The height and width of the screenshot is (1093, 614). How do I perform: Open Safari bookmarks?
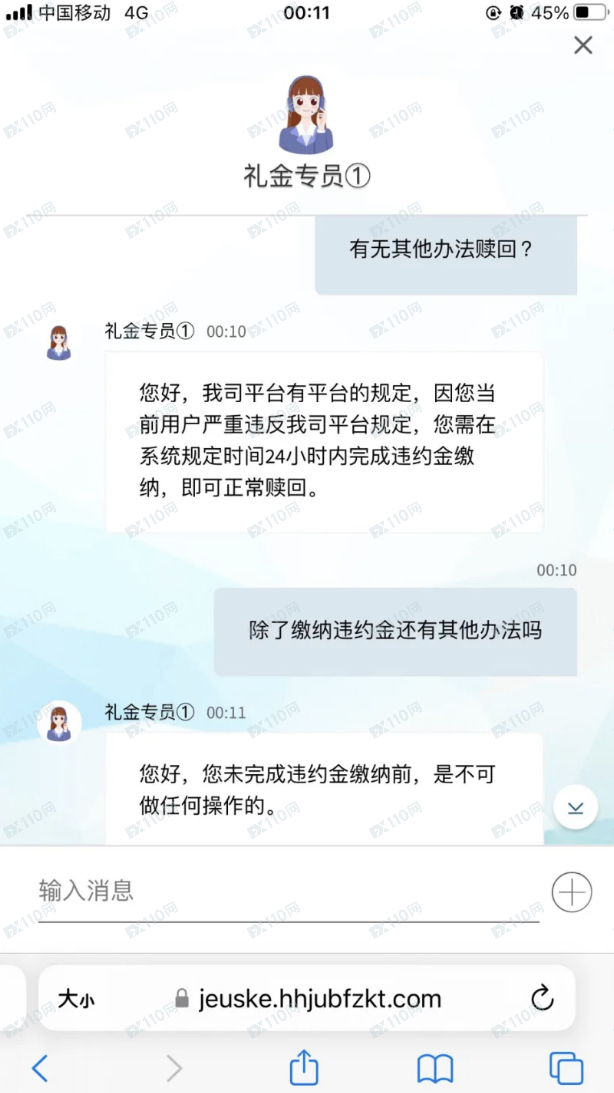(x=435, y=1068)
